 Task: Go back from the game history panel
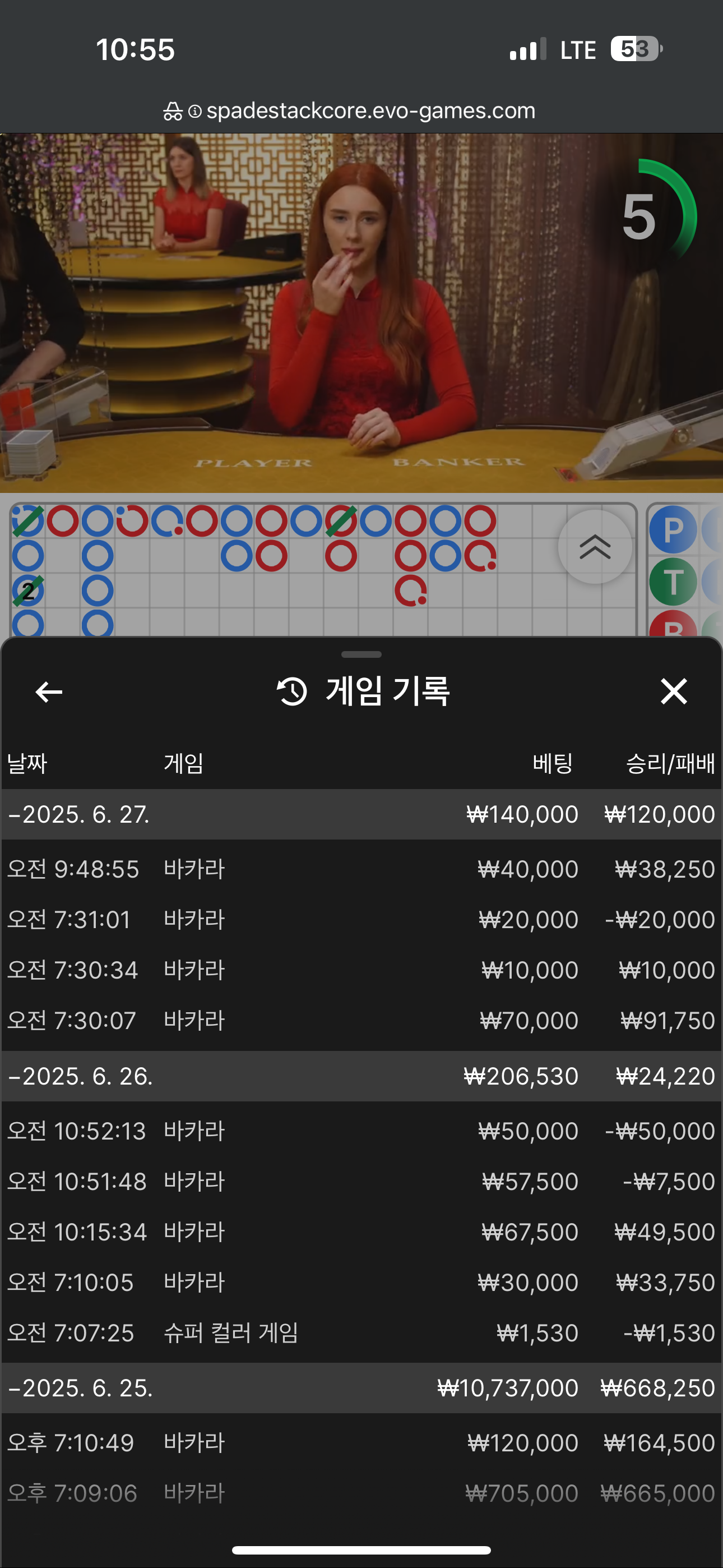click(x=49, y=692)
